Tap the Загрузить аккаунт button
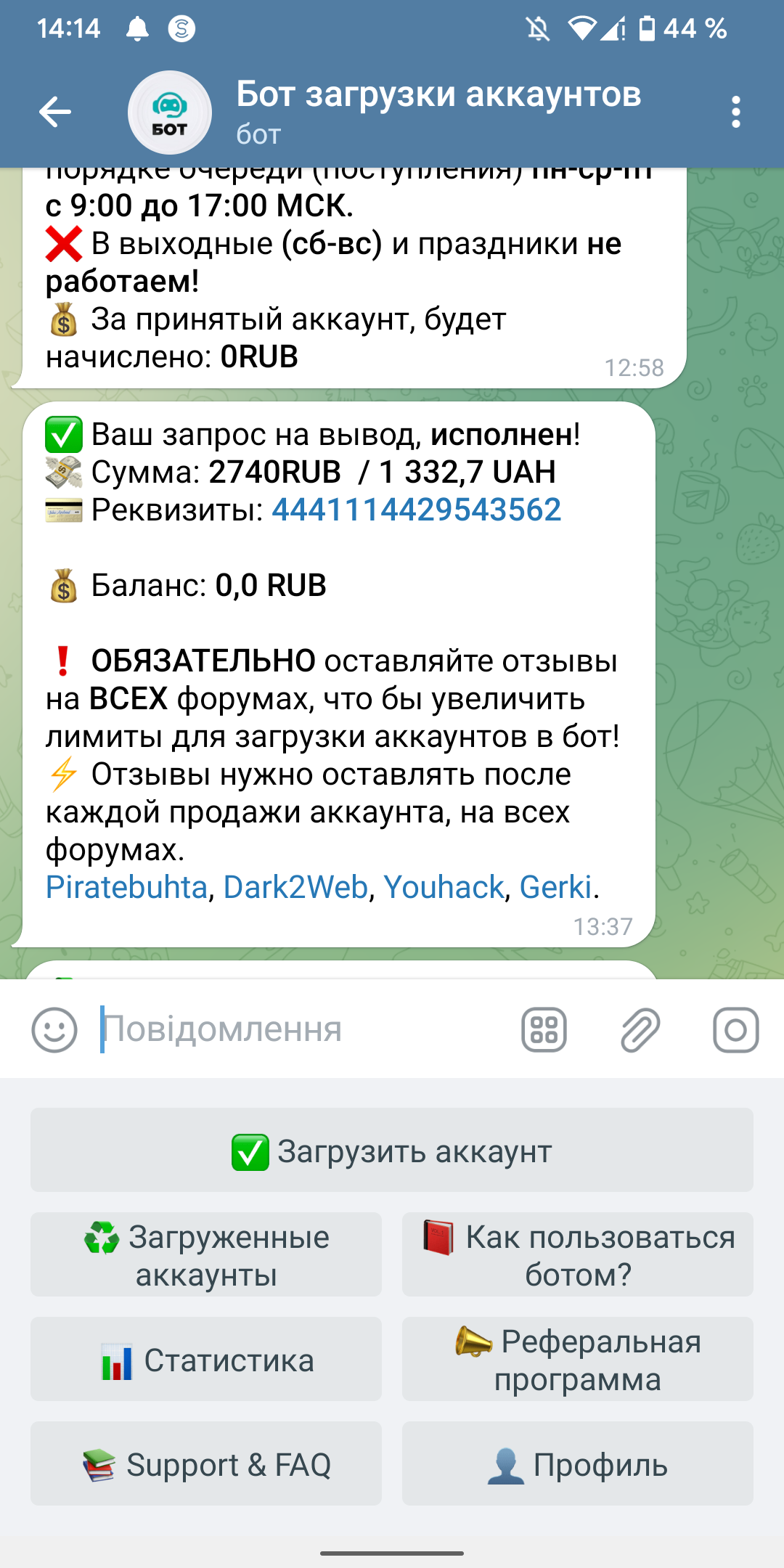This screenshot has height=1568, width=784. (392, 1151)
